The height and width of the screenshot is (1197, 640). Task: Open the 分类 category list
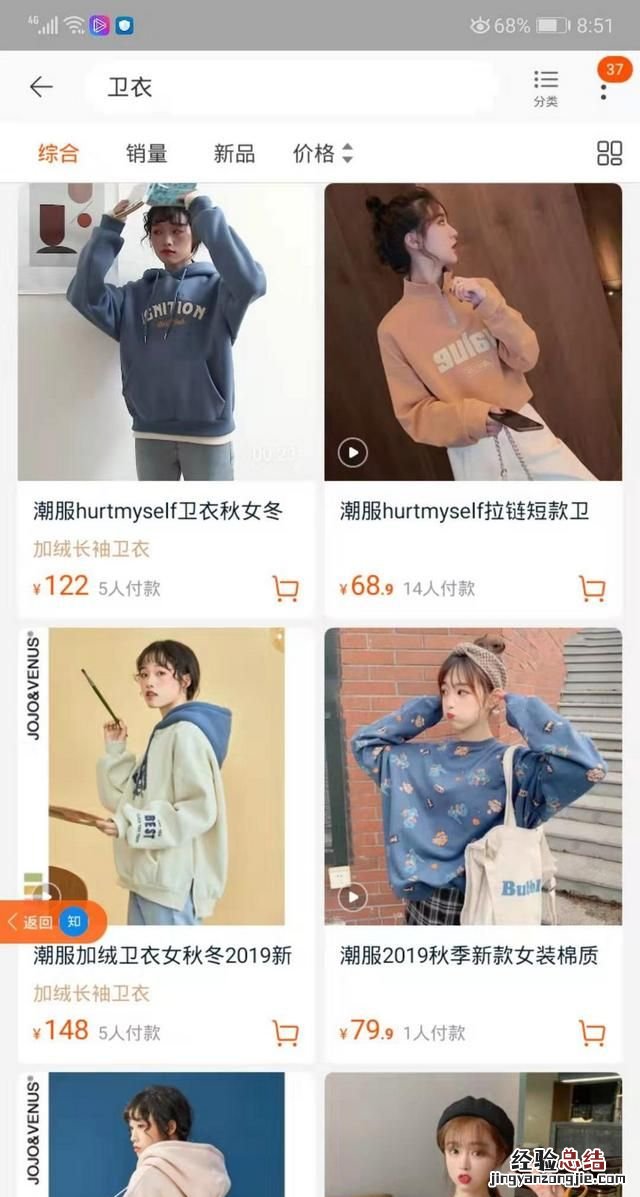[546, 87]
